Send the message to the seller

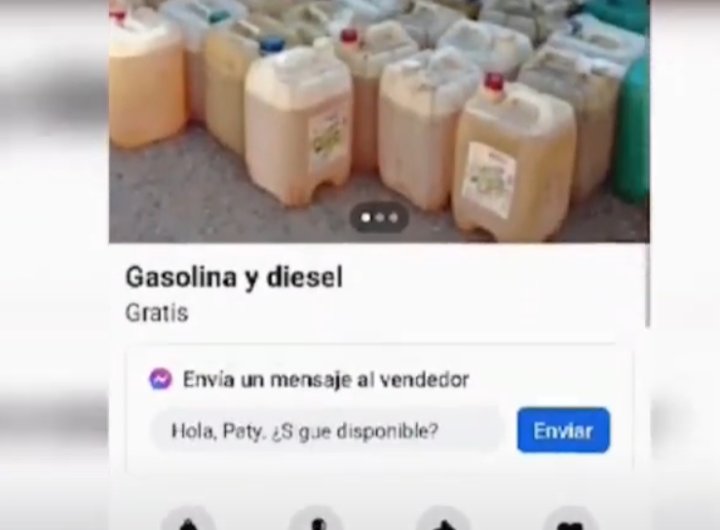[563, 431]
